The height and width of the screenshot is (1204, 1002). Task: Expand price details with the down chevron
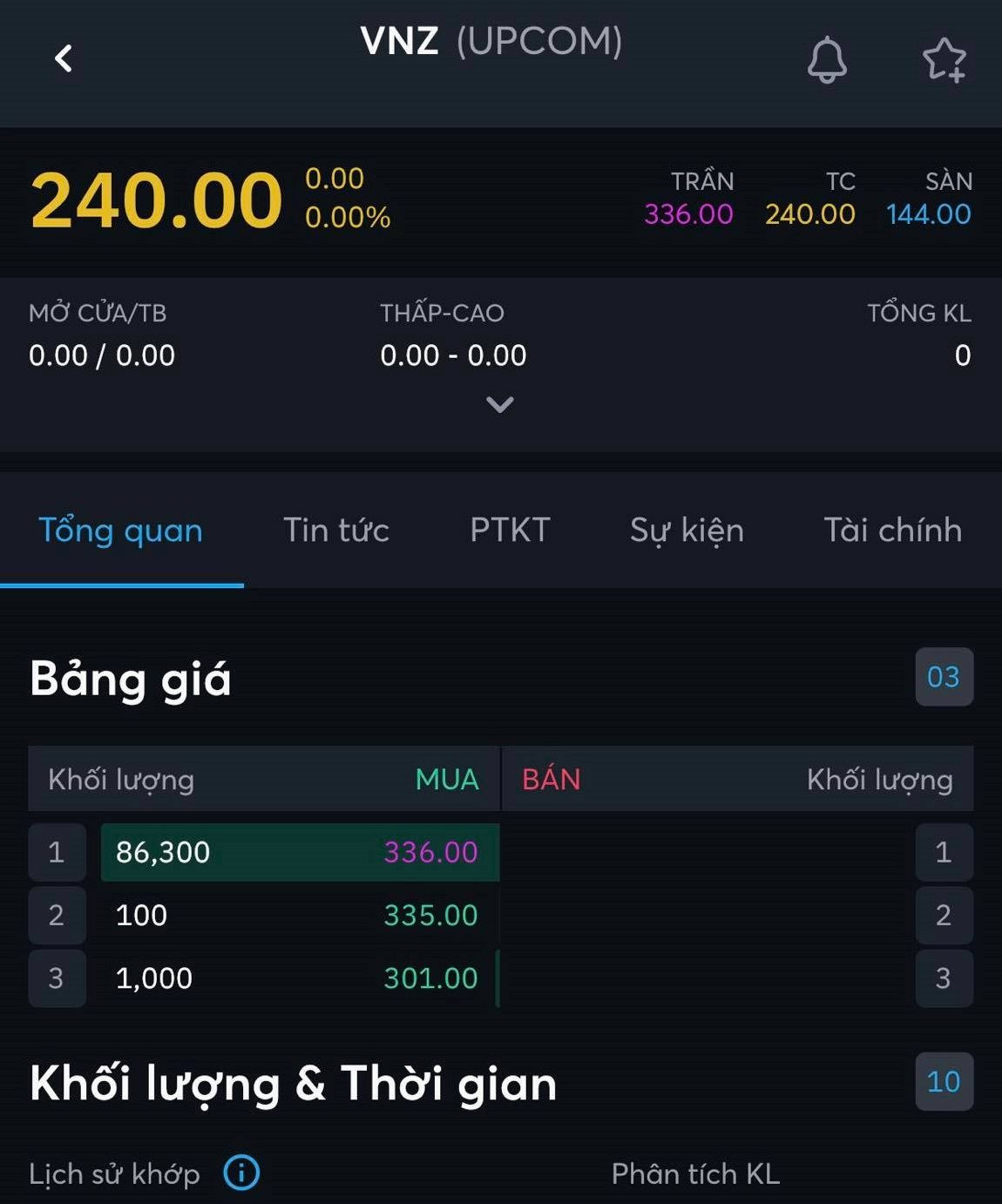499,404
